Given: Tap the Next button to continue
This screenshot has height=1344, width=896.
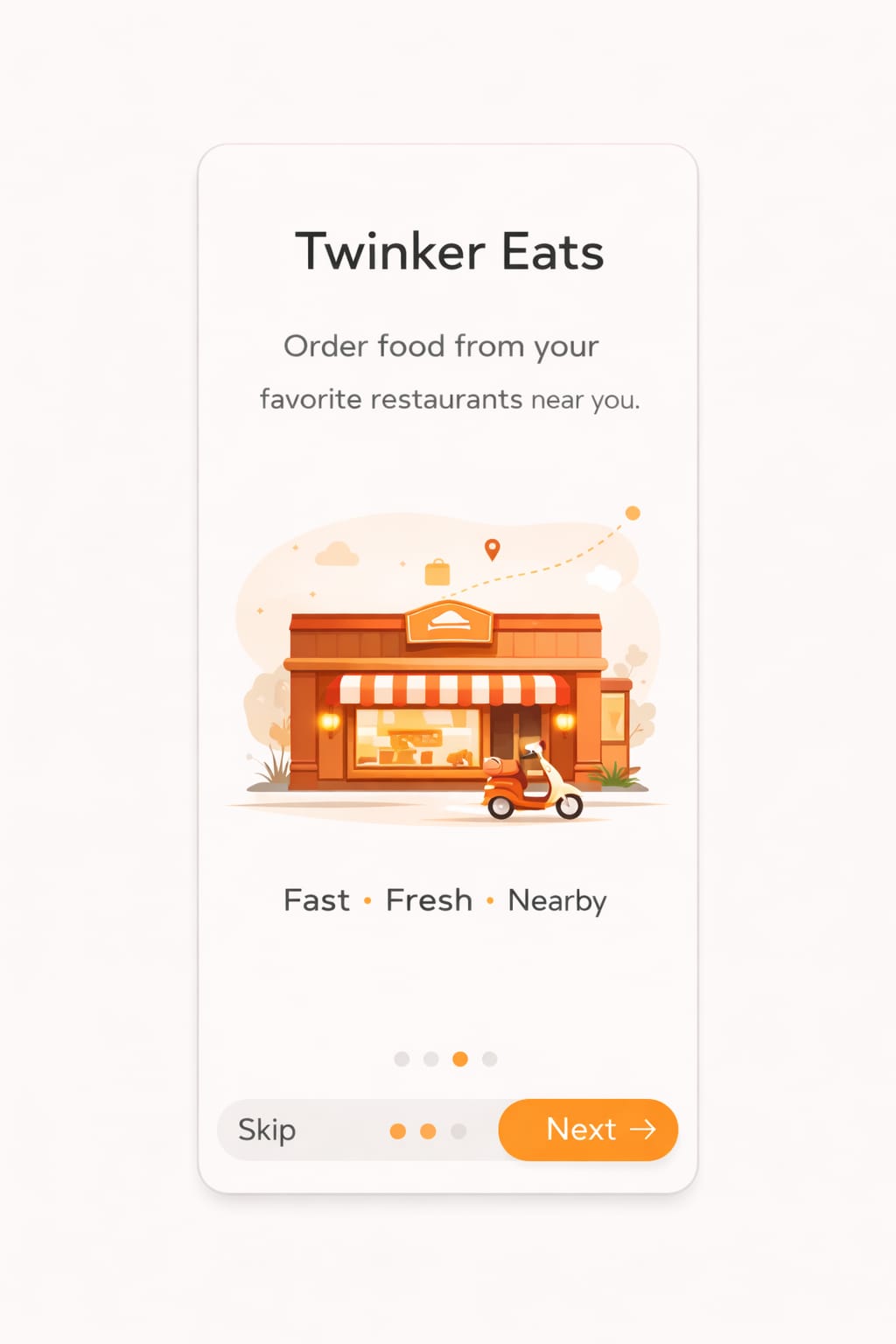Looking at the screenshot, I should point(588,1130).
